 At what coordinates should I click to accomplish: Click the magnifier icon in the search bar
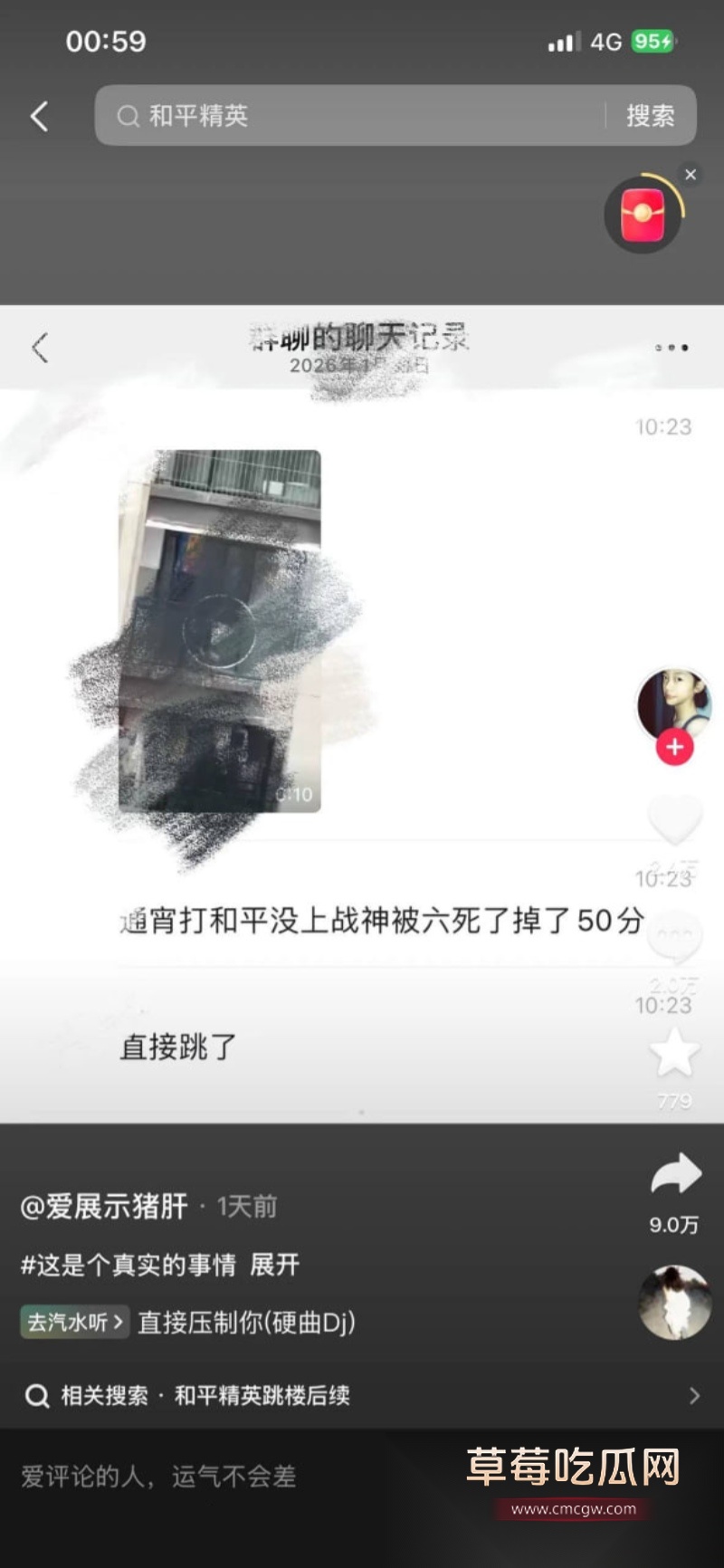click(127, 116)
